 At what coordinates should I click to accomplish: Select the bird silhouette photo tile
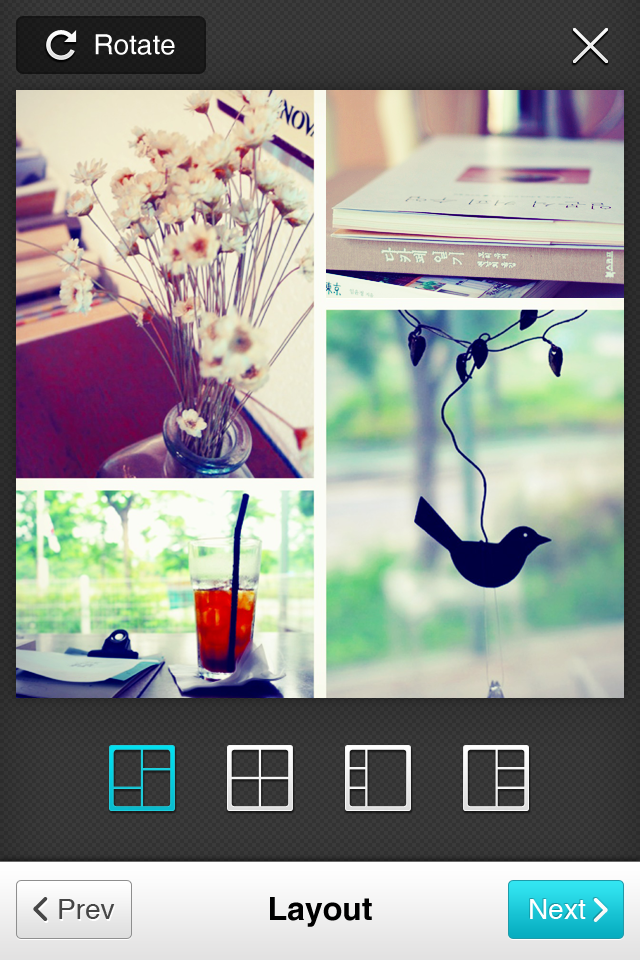(475, 503)
